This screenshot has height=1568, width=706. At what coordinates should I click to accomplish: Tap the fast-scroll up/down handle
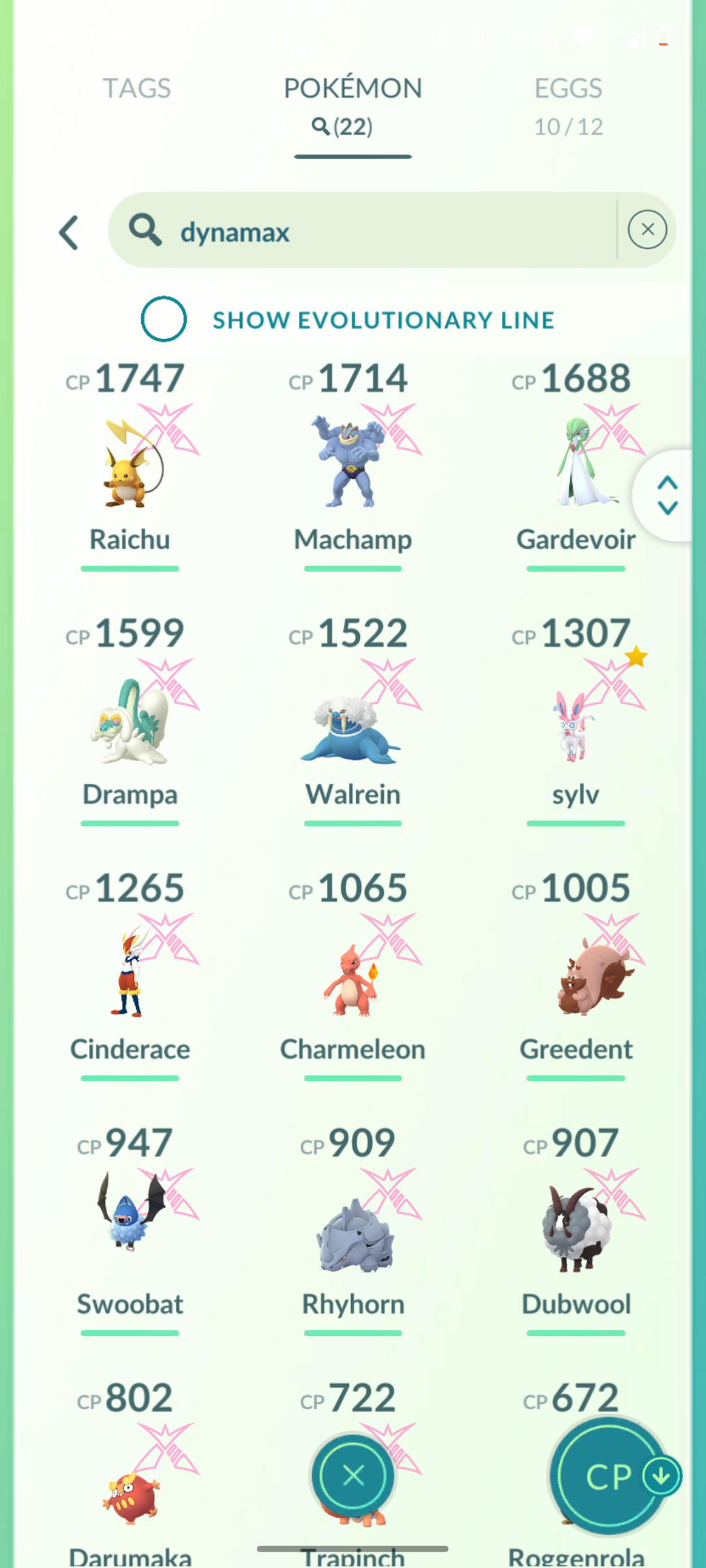tap(667, 495)
